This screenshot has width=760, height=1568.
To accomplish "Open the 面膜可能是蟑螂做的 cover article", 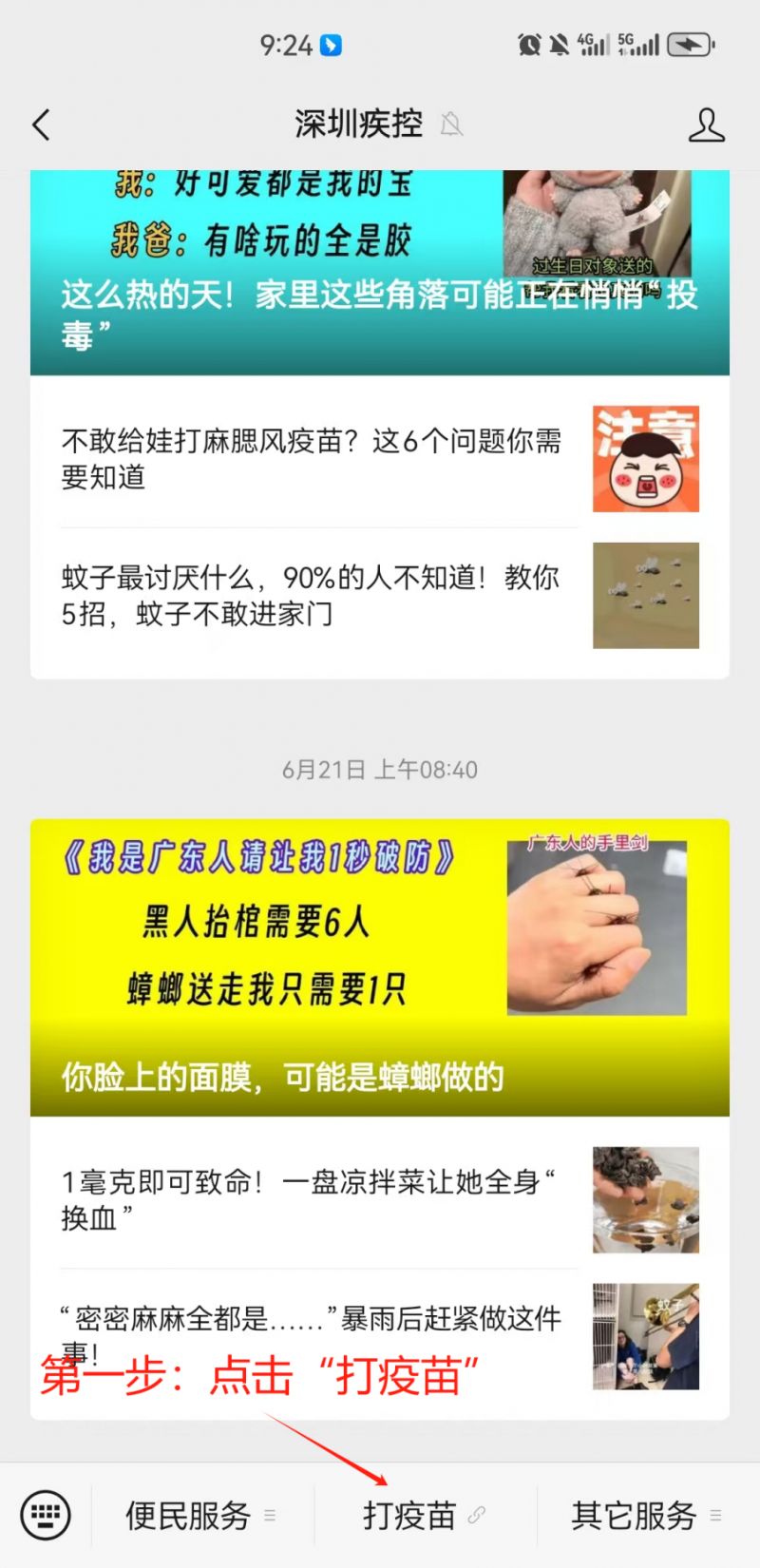I will coord(380,969).
